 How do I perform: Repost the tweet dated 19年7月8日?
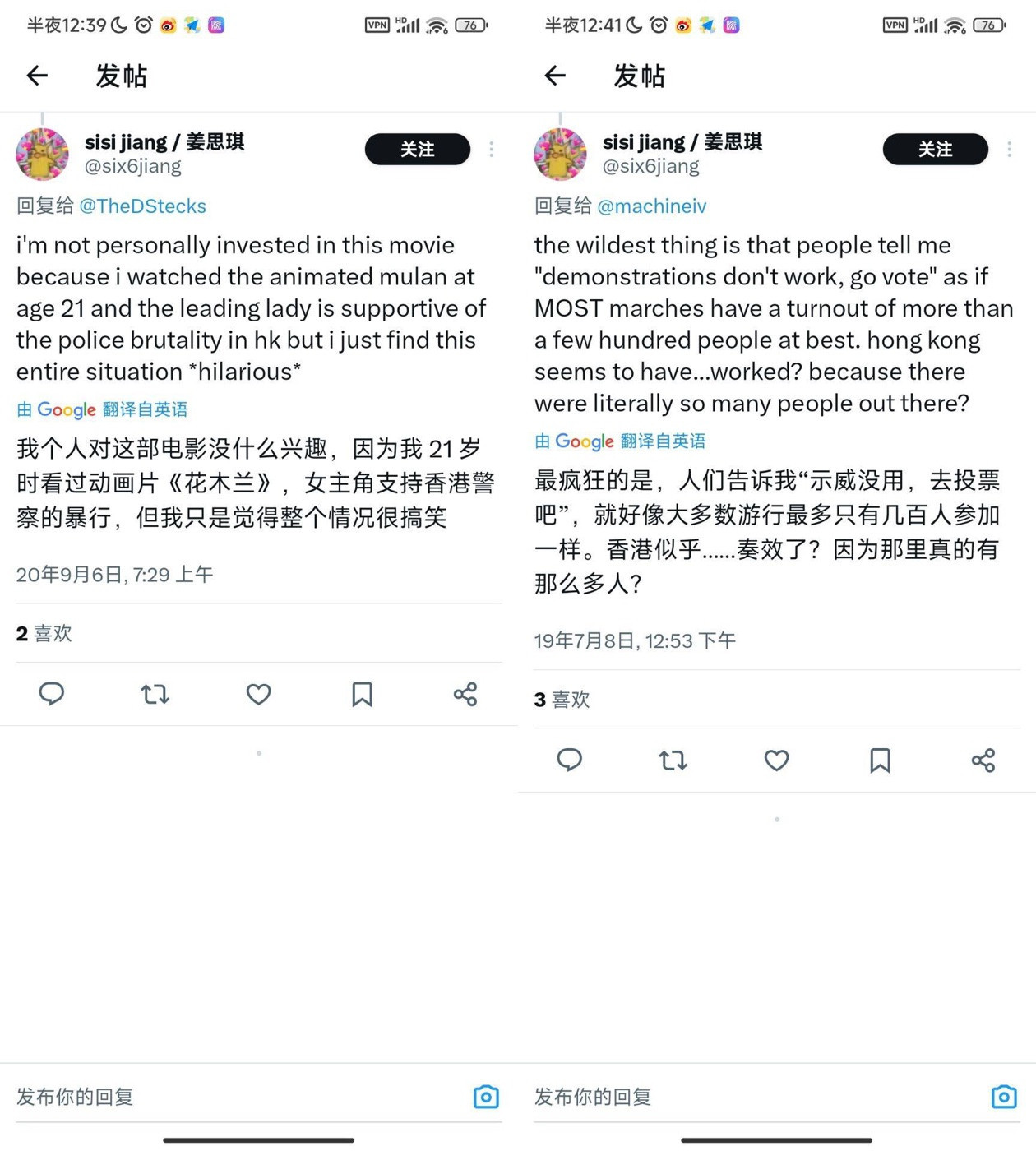673,760
